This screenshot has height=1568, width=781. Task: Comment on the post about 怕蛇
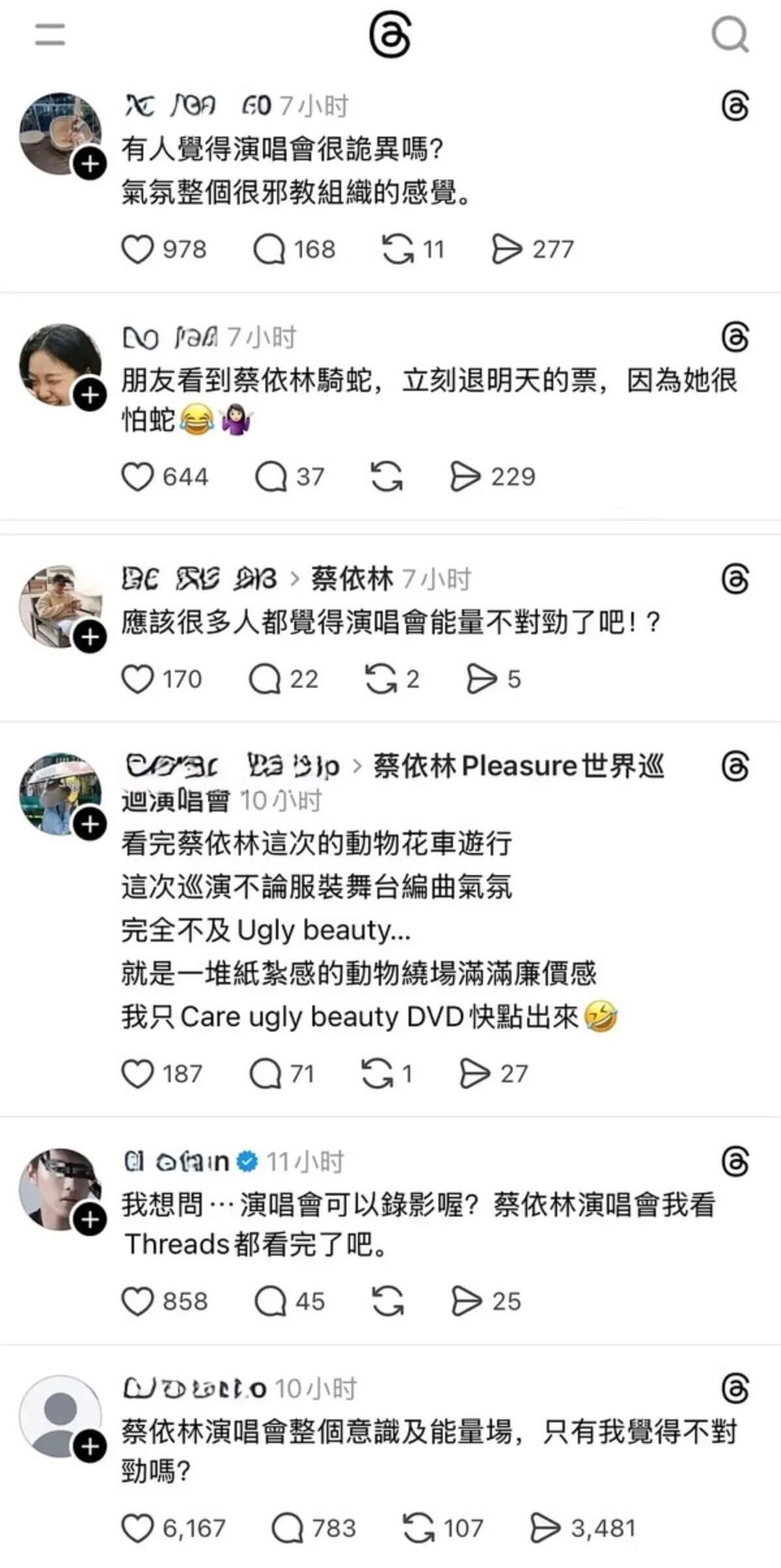click(271, 477)
